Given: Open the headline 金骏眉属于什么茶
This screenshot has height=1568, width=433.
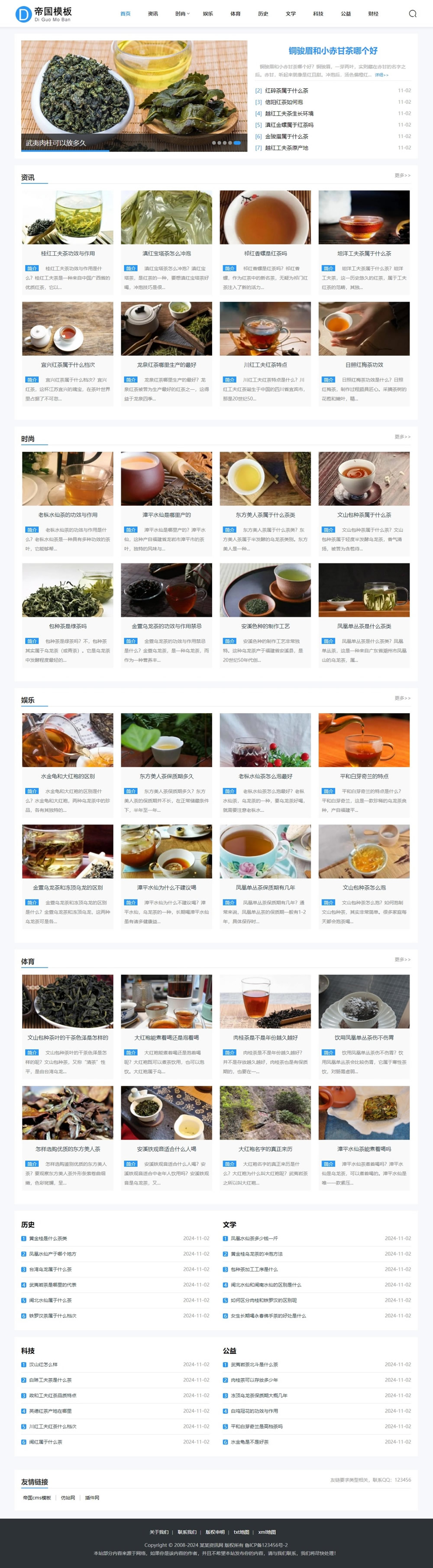Looking at the screenshot, I should click(287, 137).
